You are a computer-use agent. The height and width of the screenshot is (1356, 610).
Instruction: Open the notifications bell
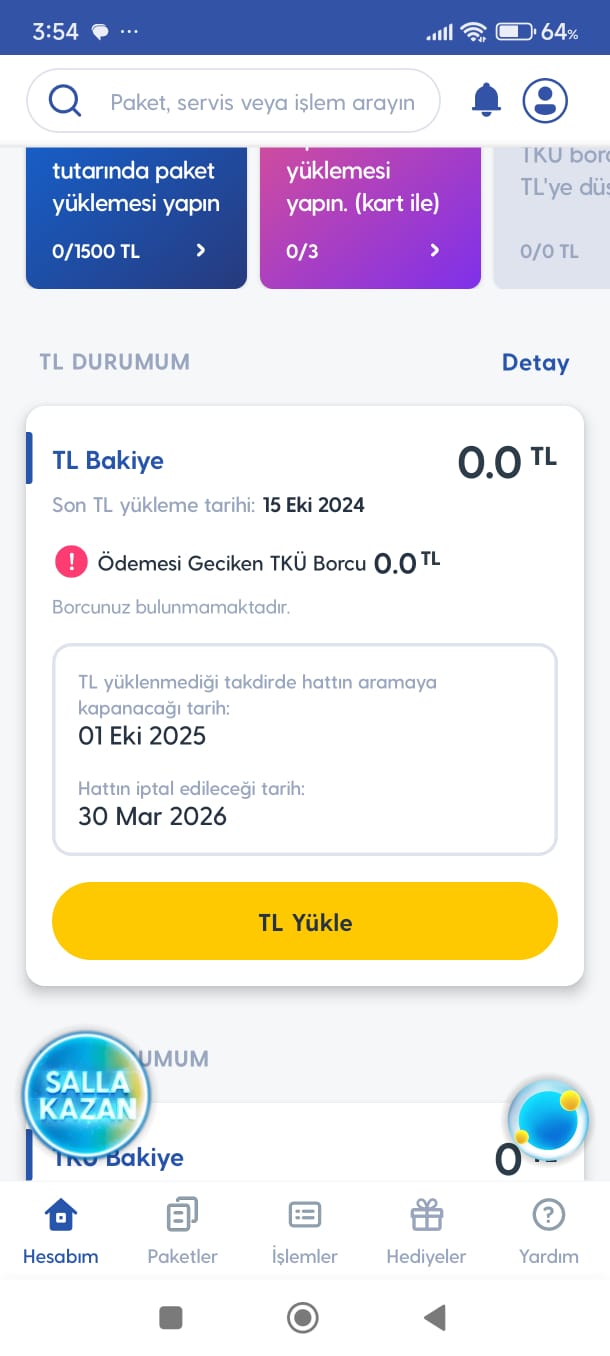[486, 100]
